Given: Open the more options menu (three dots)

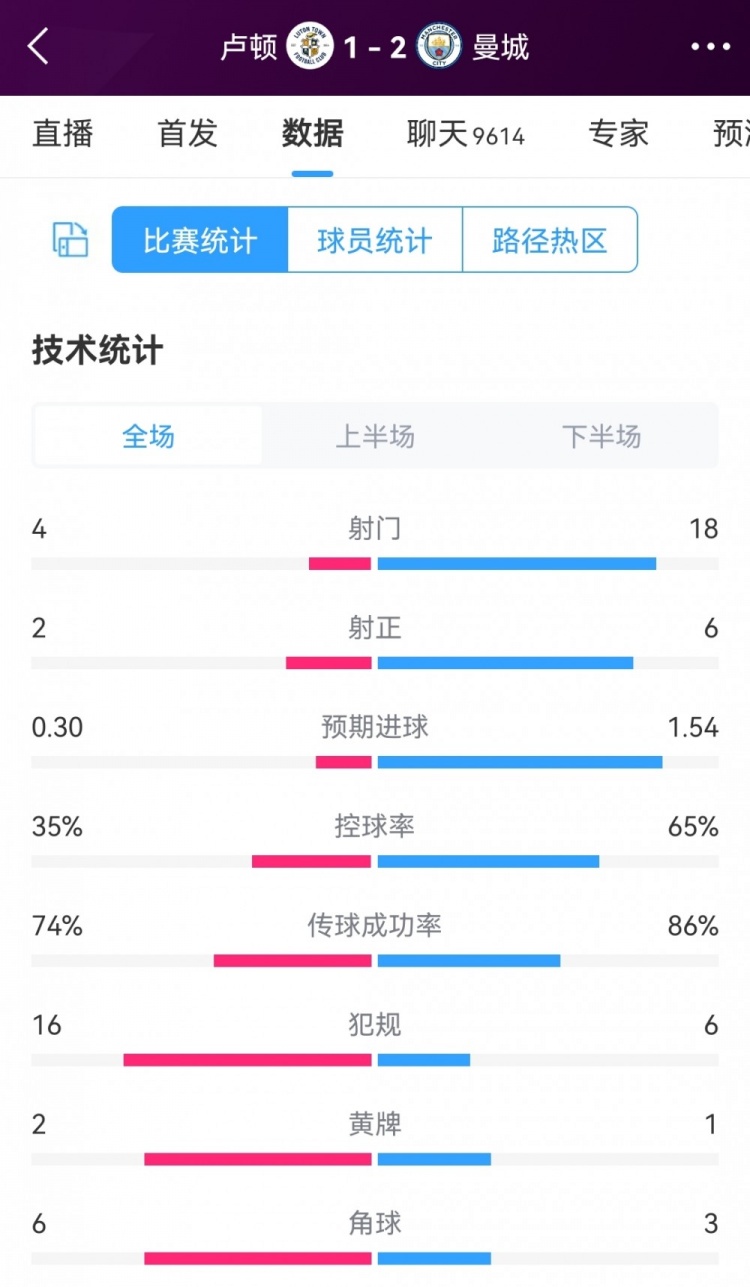Looking at the screenshot, I should coord(712,45).
